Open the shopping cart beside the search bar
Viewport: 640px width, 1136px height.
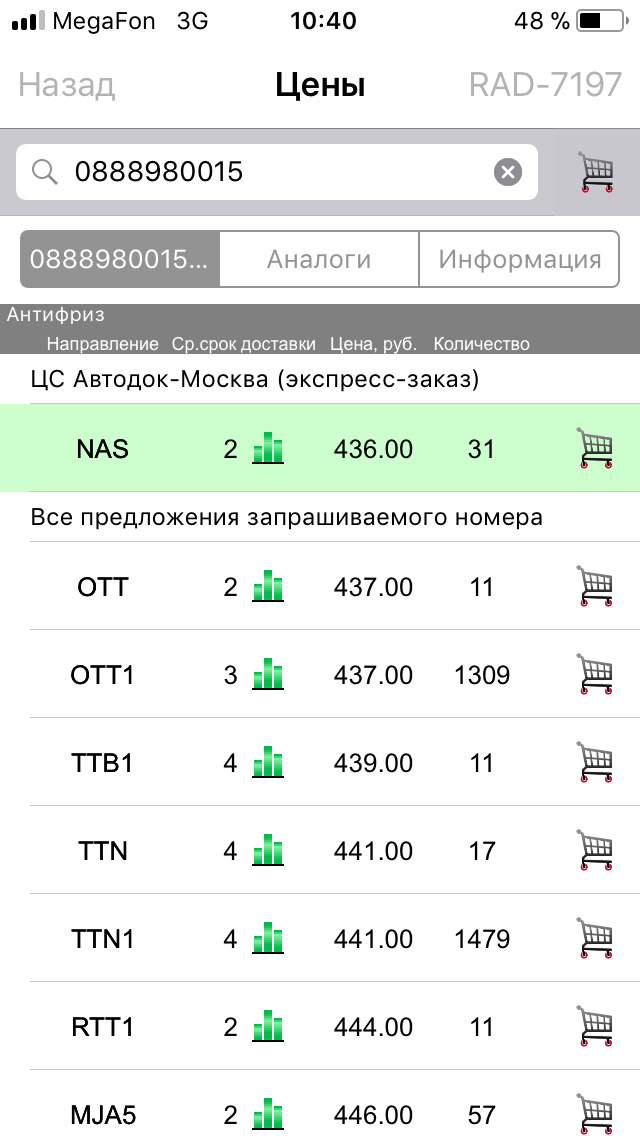(x=597, y=172)
